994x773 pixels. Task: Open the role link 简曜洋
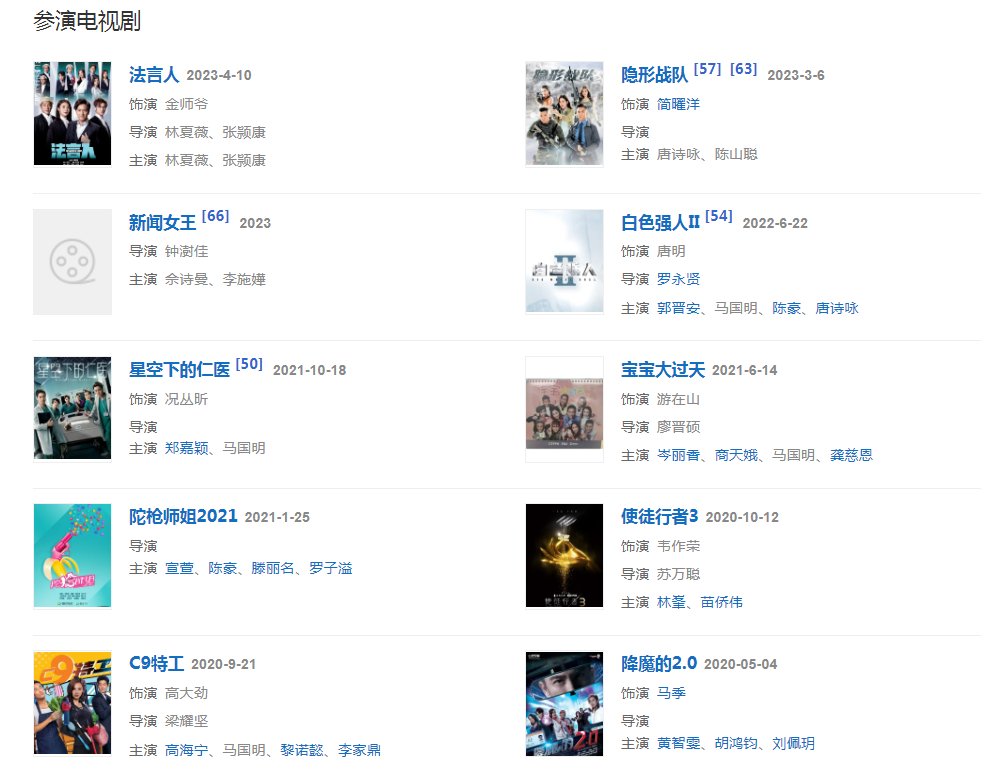tap(679, 104)
